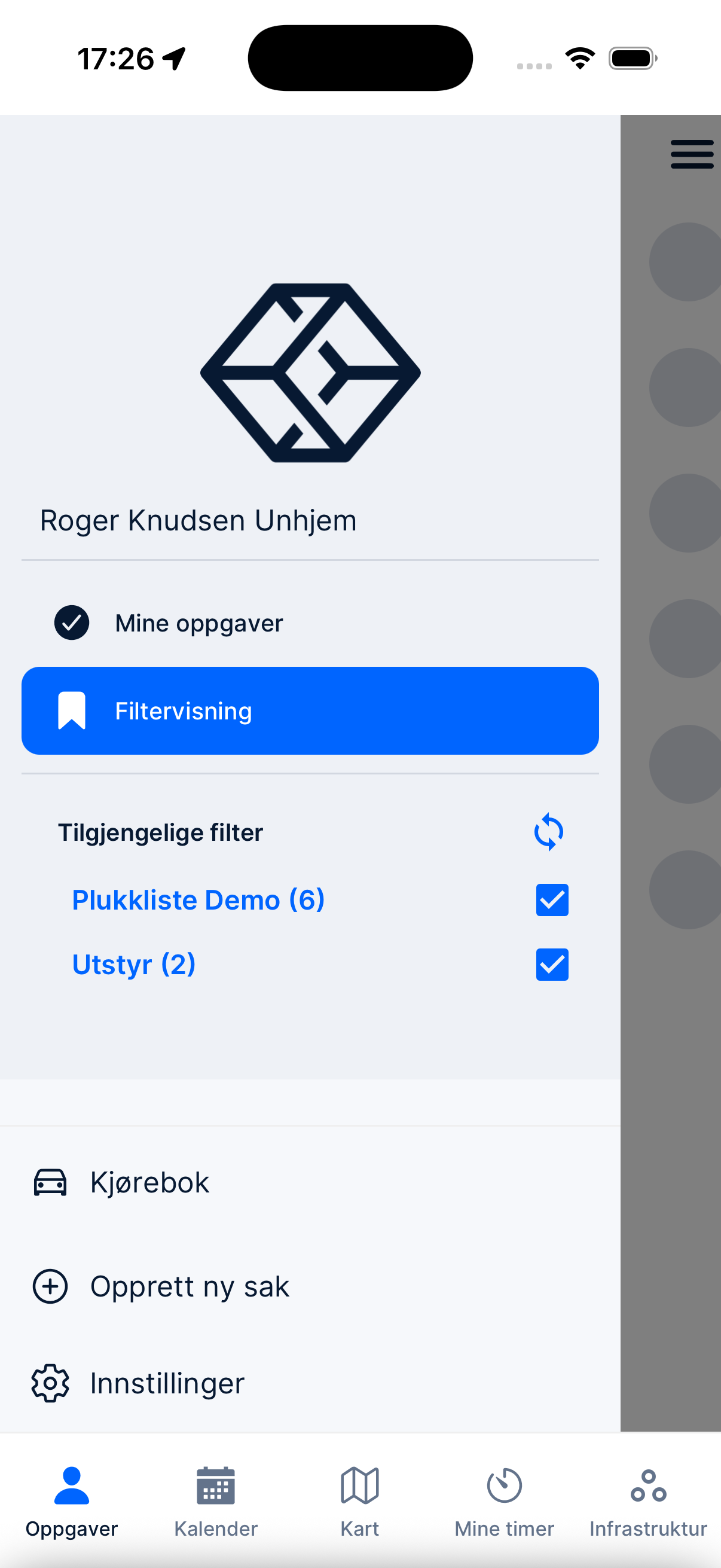721x1568 pixels.
Task: Open the Utstyr (2) filter link
Action: [x=133, y=964]
